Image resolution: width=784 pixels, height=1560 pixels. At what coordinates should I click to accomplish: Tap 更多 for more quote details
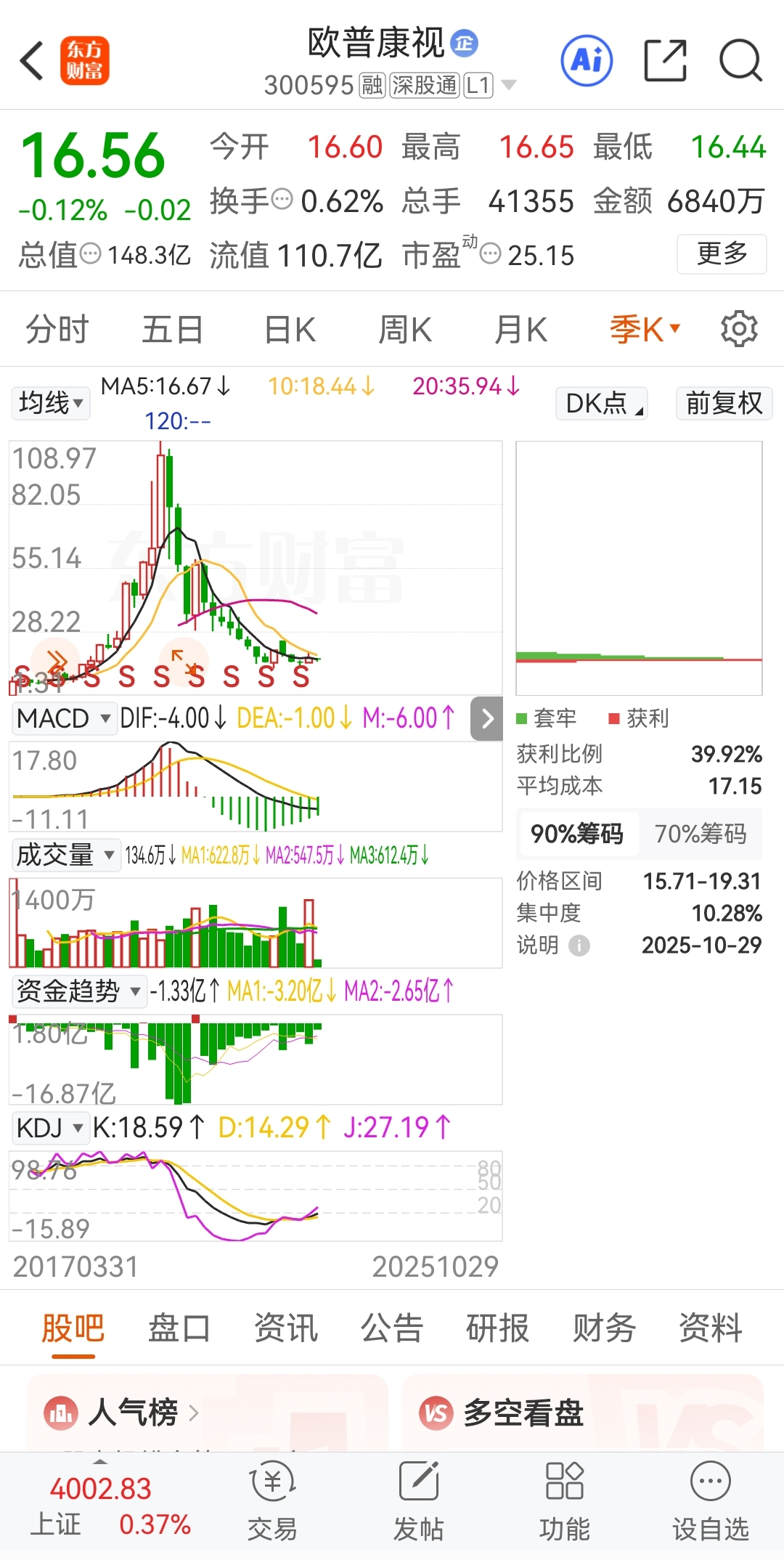click(x=722, y=253)
